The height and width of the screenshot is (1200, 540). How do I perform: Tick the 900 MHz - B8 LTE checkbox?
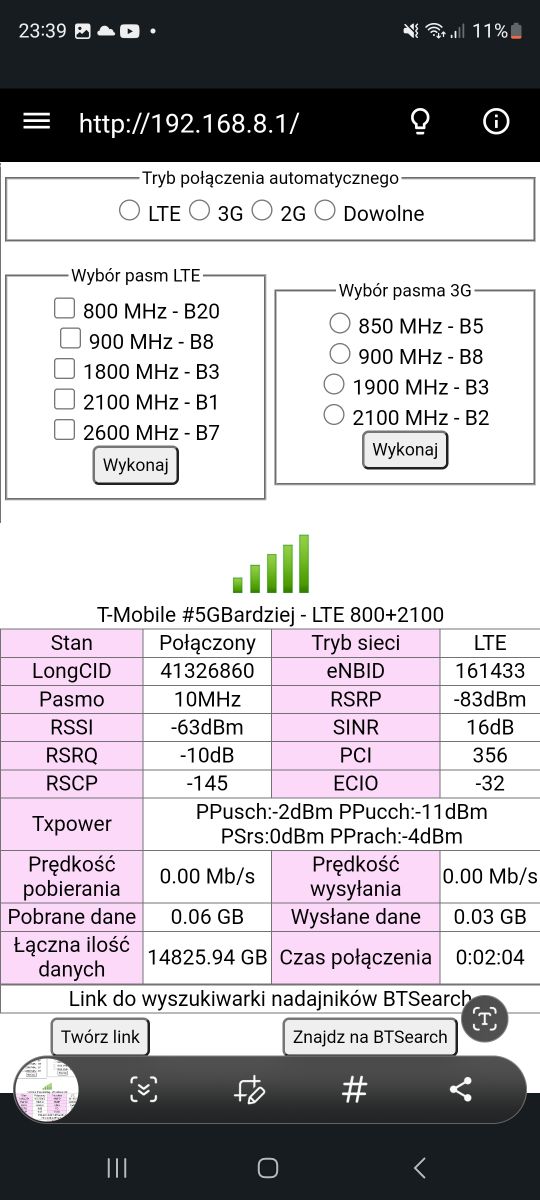(x=70, y=339)
